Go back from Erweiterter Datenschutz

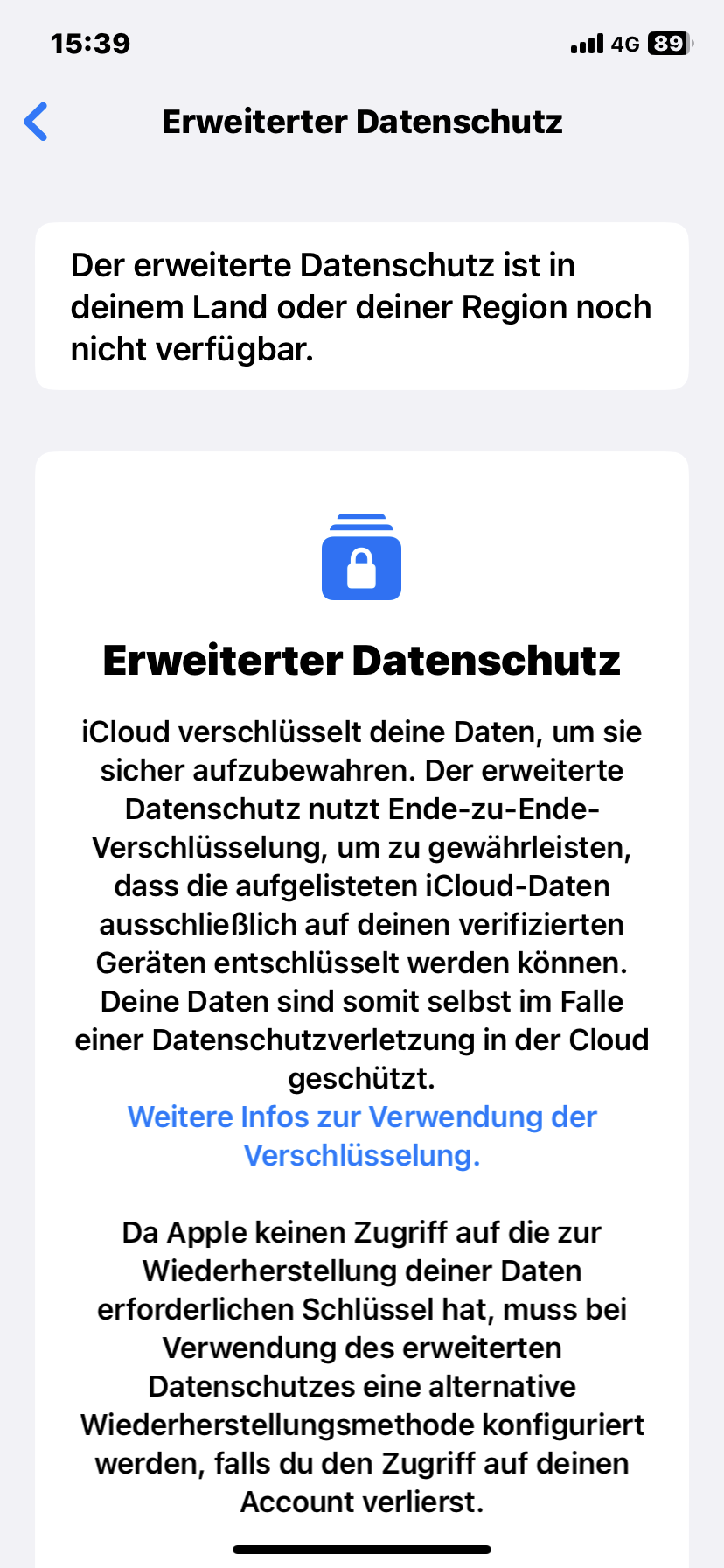point(36,122)
